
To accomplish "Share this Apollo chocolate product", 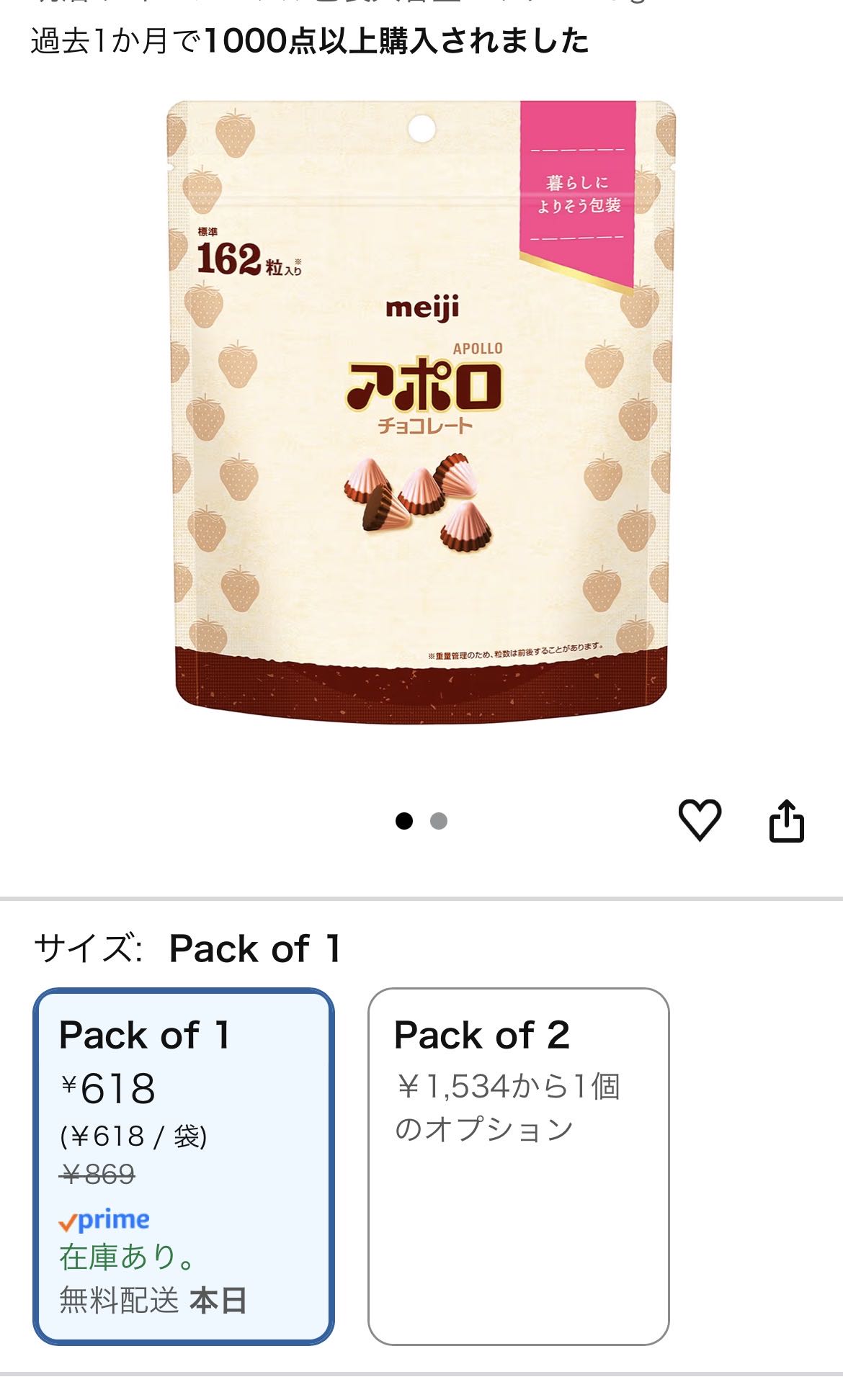I will click(x=786, y=821).
